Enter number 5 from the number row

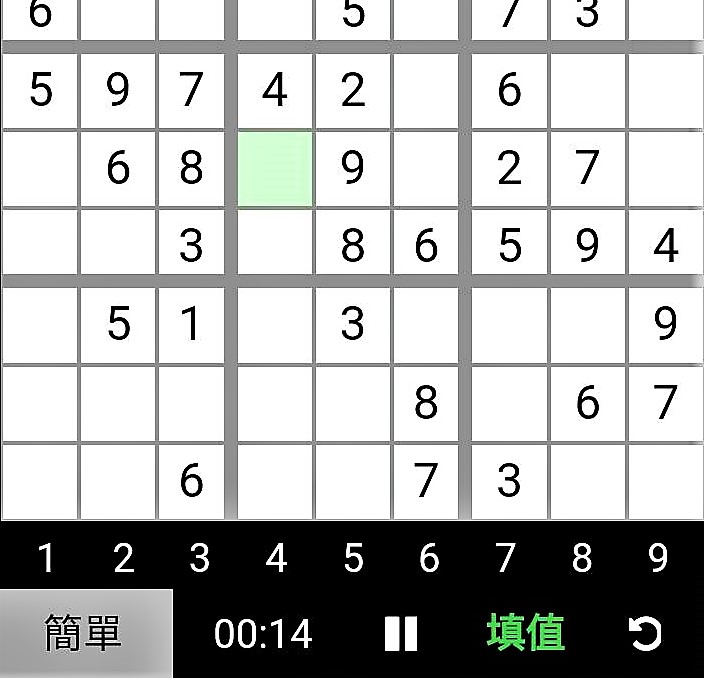(353, 558)
